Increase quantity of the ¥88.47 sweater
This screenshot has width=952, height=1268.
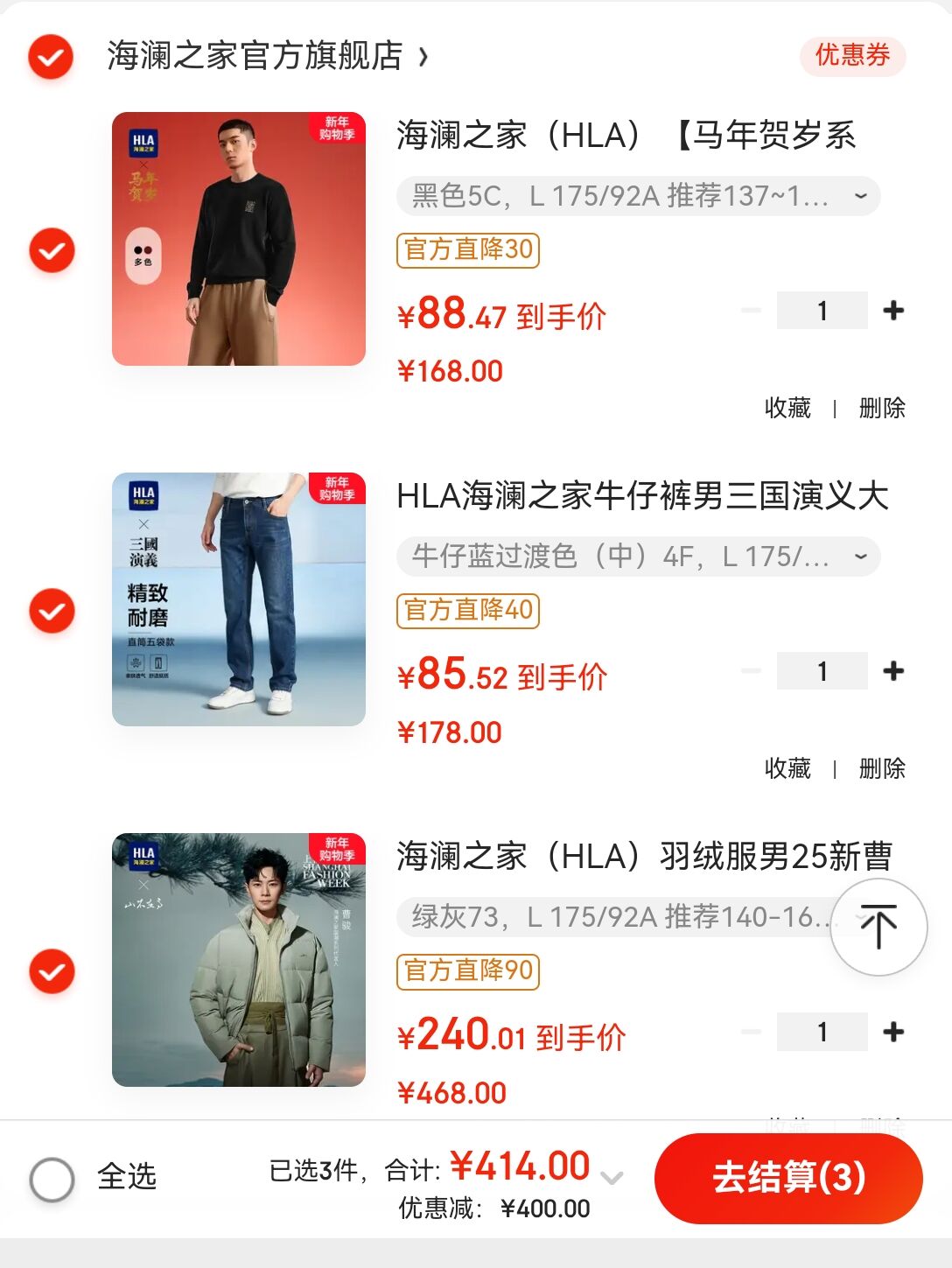[893, 311]
